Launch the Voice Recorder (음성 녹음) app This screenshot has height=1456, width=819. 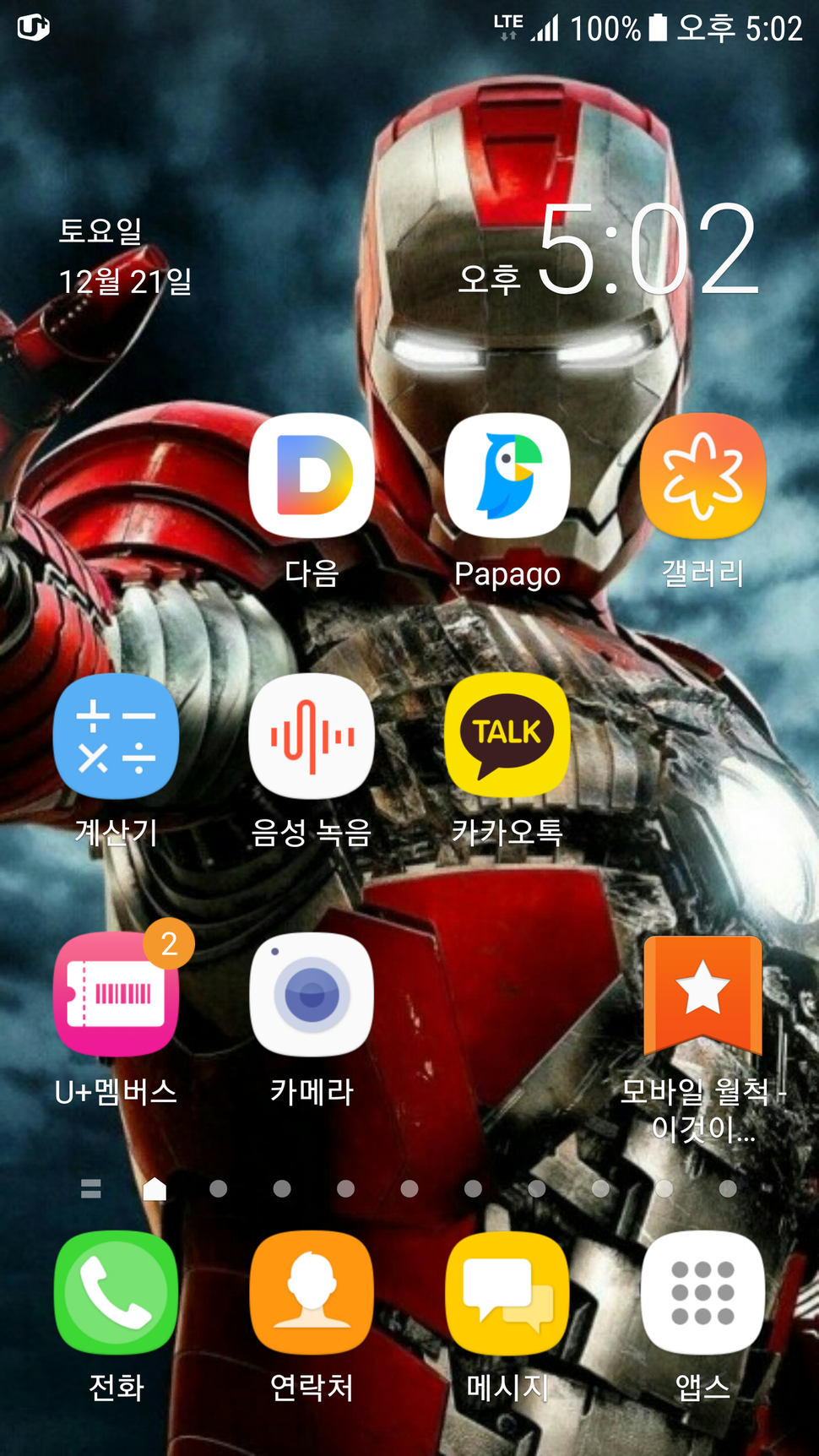coord(312,736)
